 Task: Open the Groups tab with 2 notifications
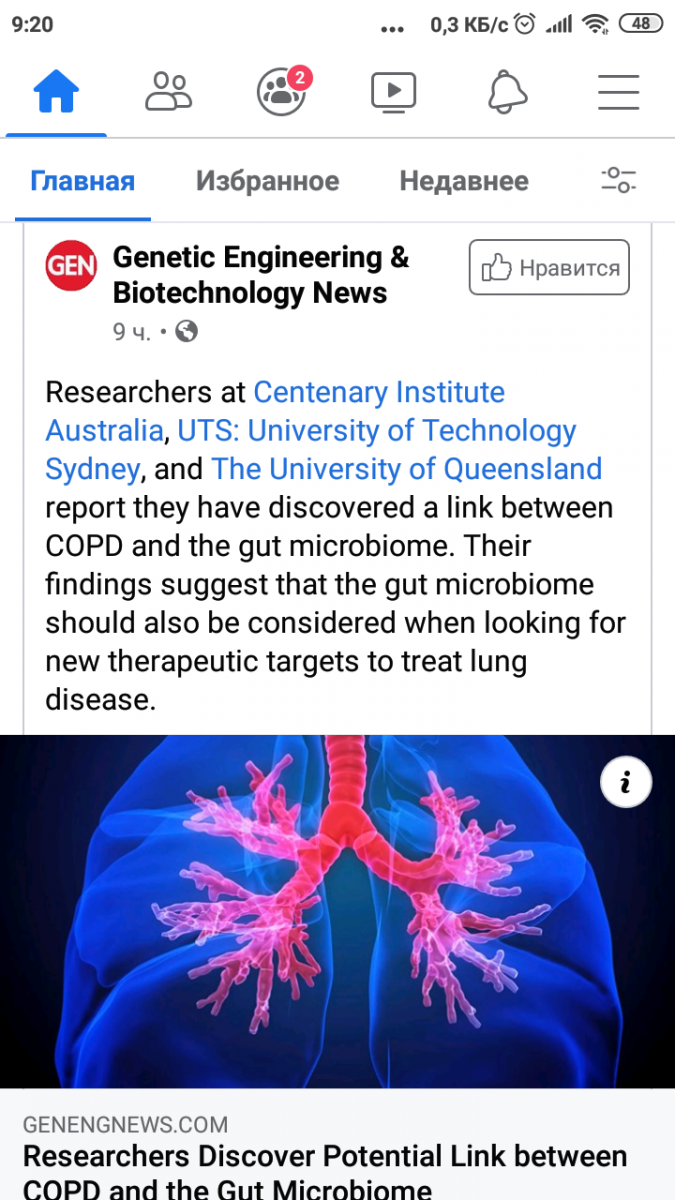[283, 90]
